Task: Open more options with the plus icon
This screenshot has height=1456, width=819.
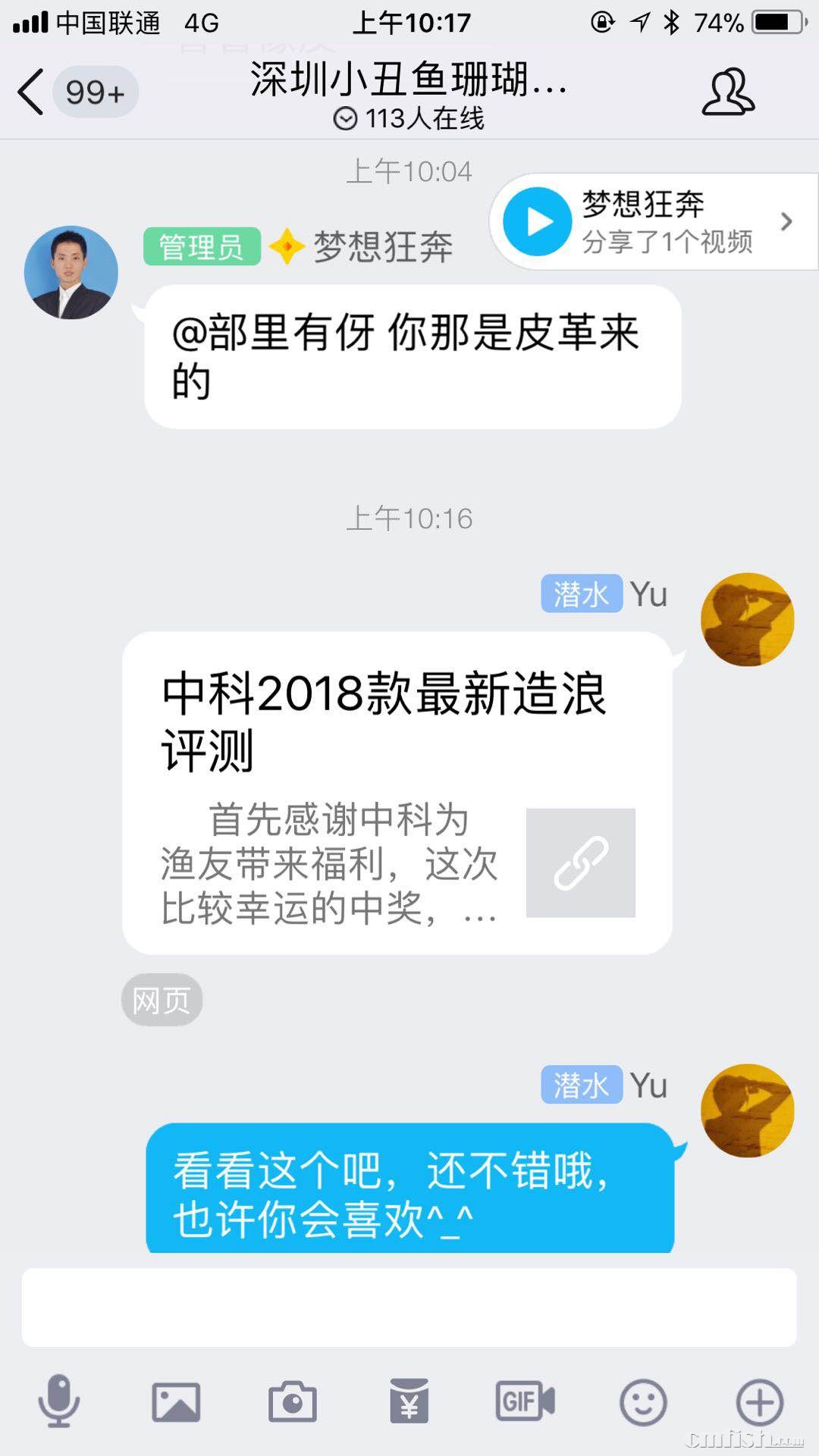Action: pyautogui.click(x=759, y=1401)
